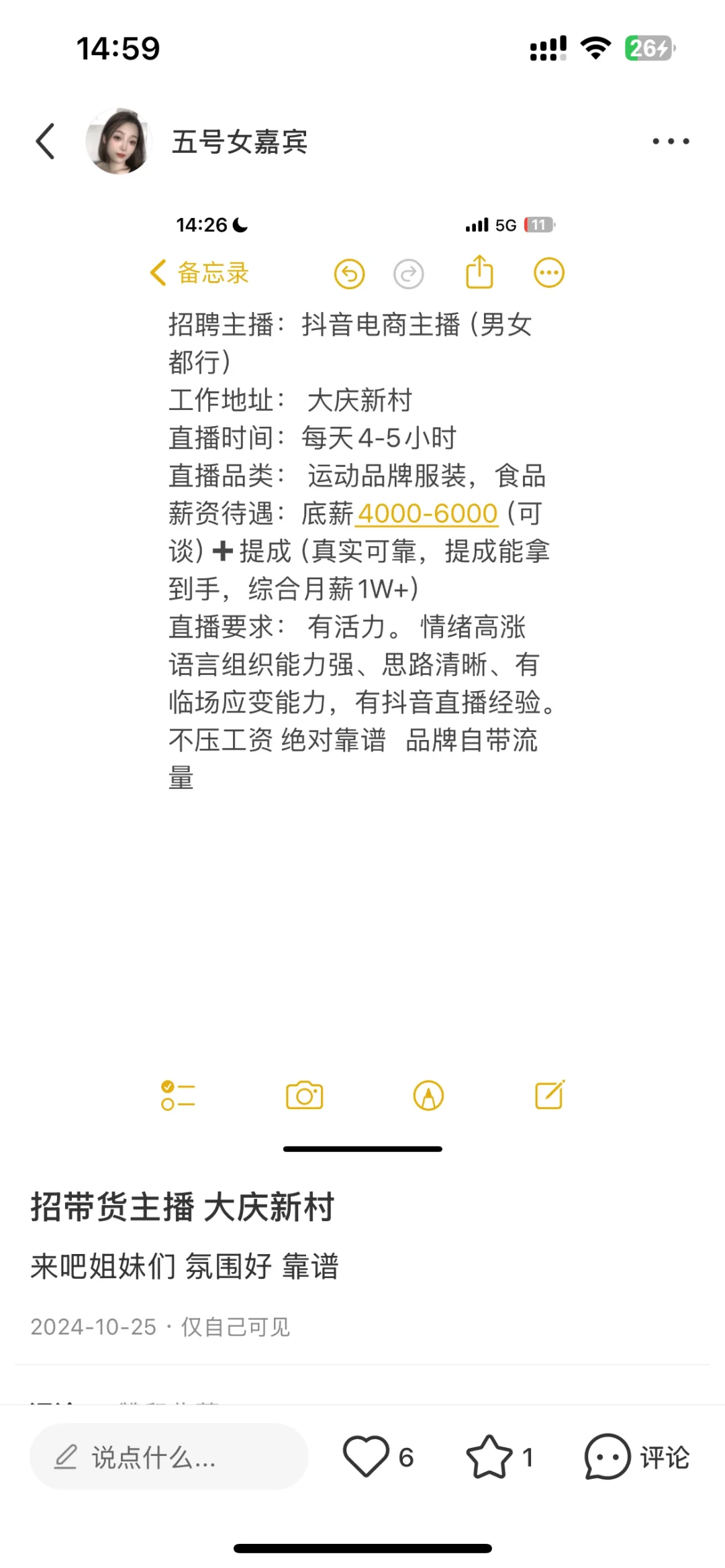
Task: Open 五号女嘉宾's profile avatar
Action: point(119,141)
